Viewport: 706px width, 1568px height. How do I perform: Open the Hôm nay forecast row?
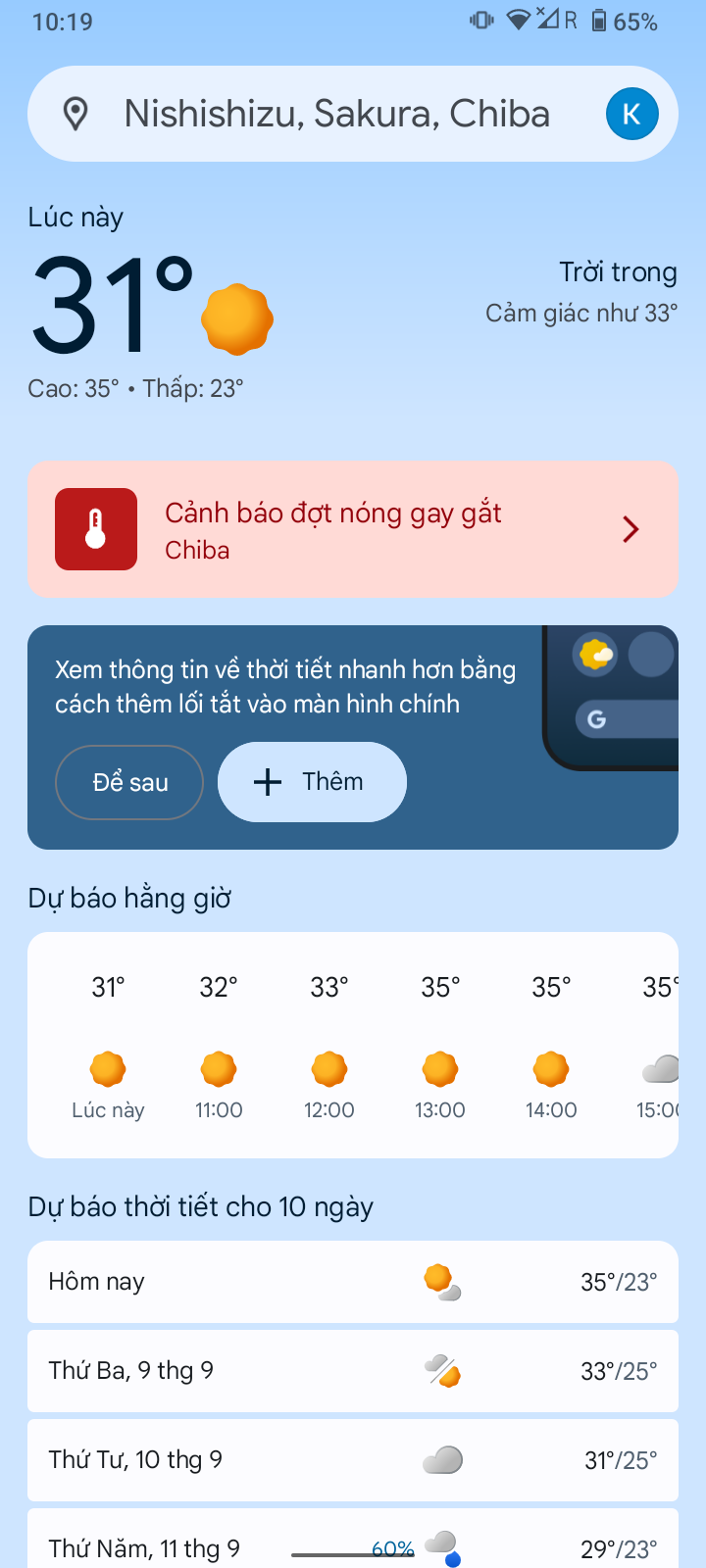pyautogui.click(x=353, y=1282)
